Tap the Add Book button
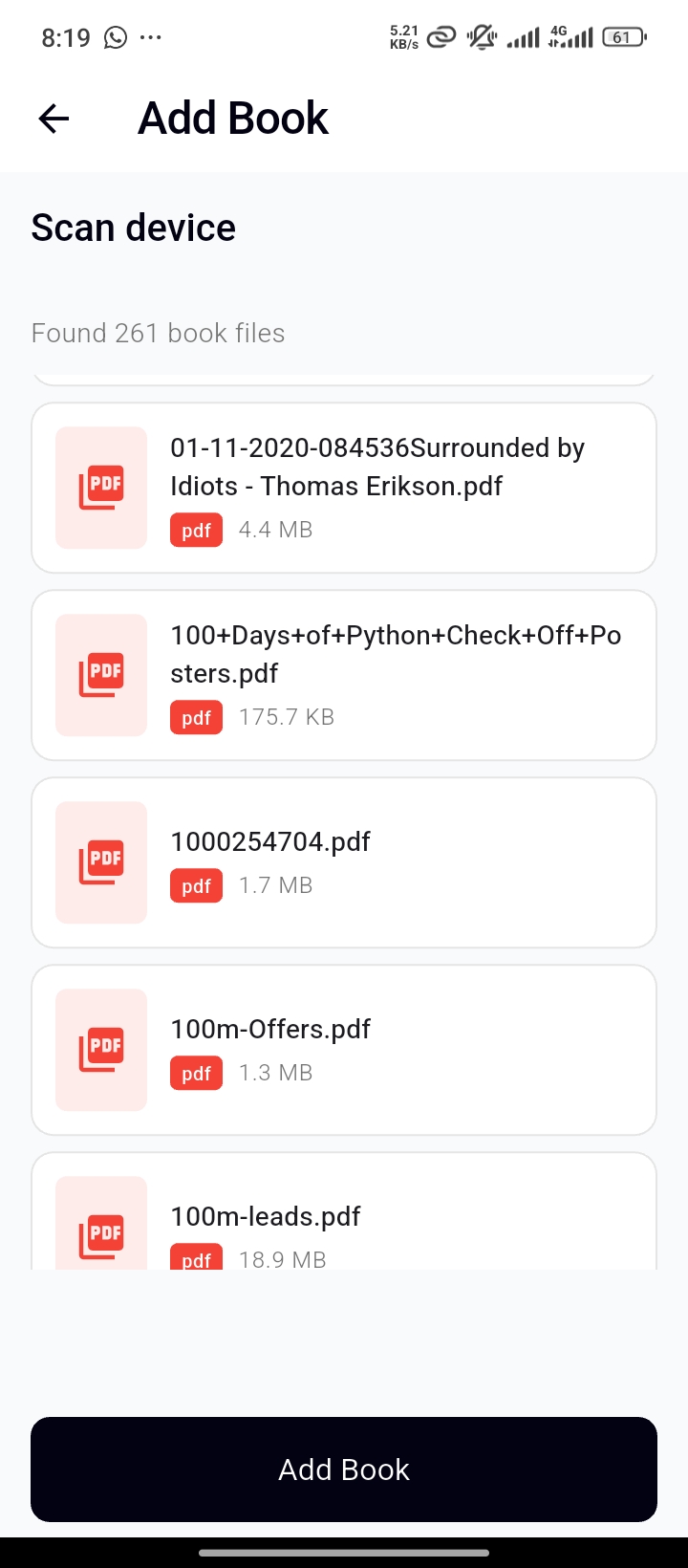The height and width of the screenshot is (1568, 688). [x=344, y=1469]
